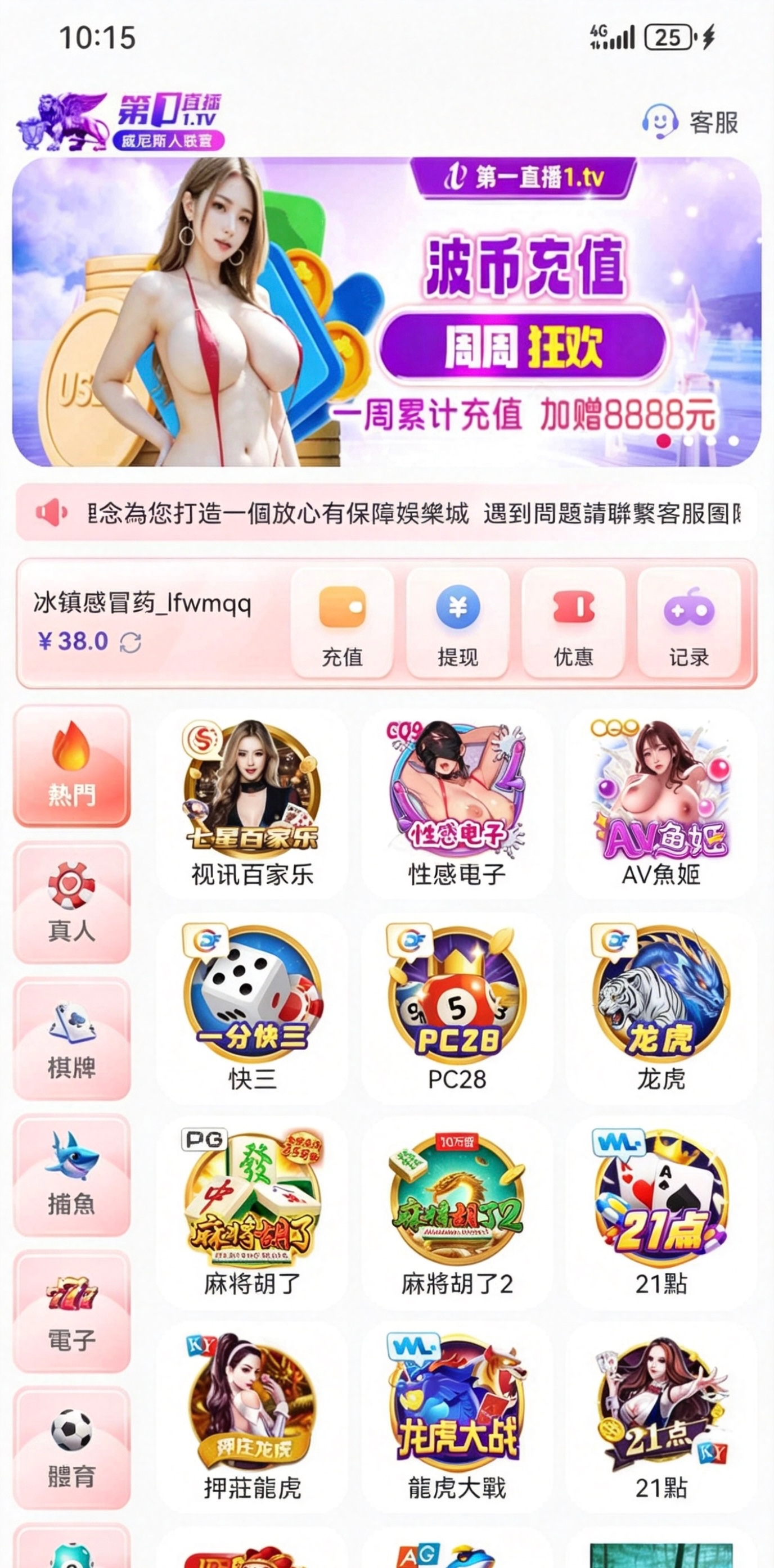Open the PC28 game
The height and width of the screenshot is (1568, 774).
coord(457,1007)
